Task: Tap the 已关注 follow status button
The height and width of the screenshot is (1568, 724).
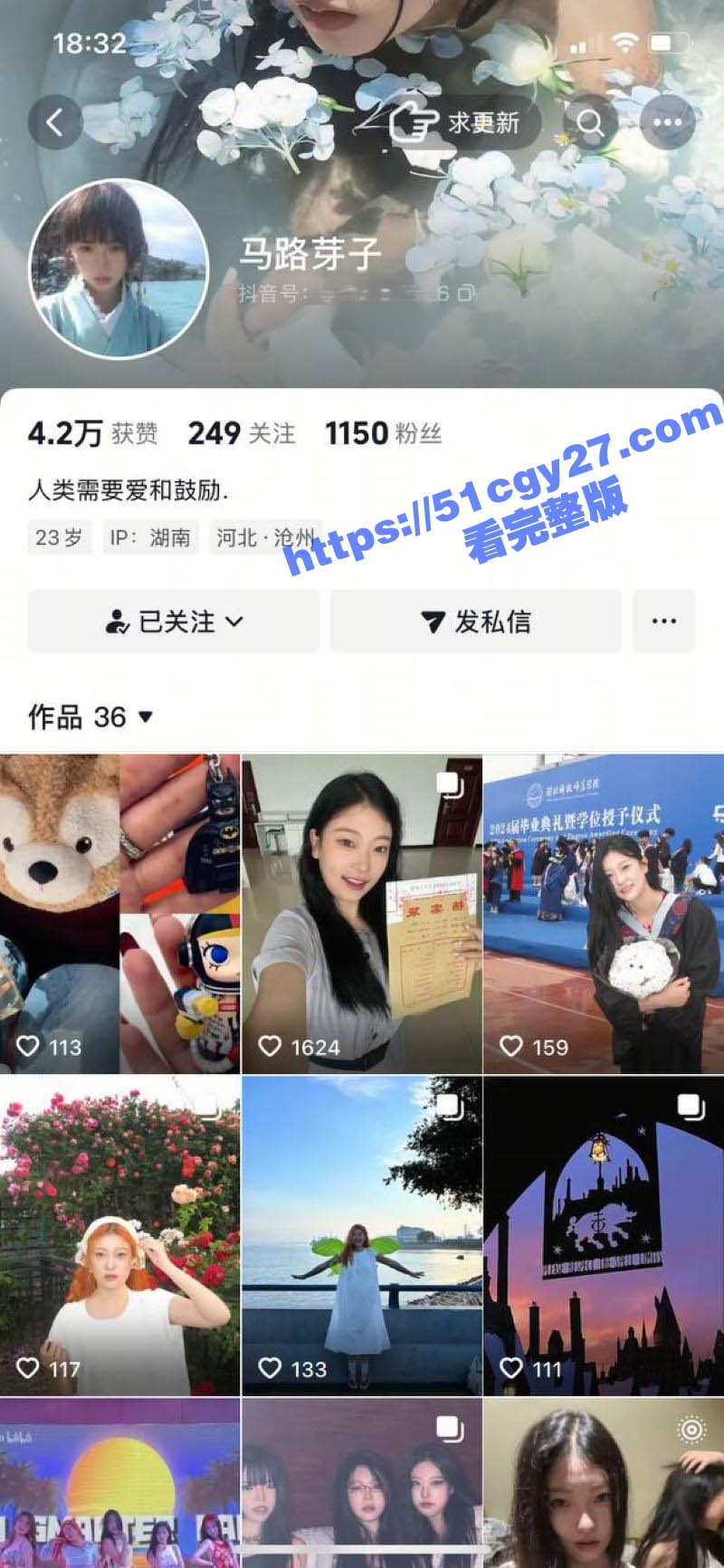Action: 174,622
